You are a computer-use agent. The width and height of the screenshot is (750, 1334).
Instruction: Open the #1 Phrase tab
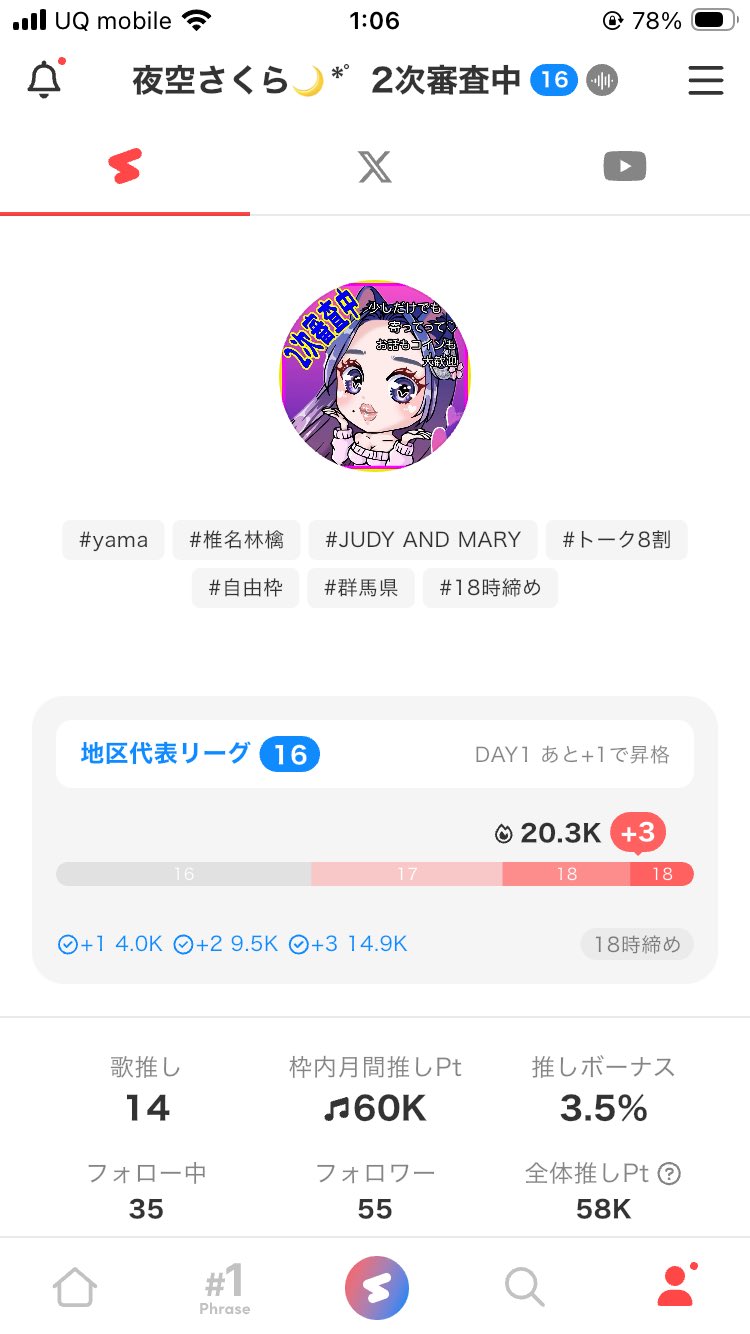tap(225, 1286)
